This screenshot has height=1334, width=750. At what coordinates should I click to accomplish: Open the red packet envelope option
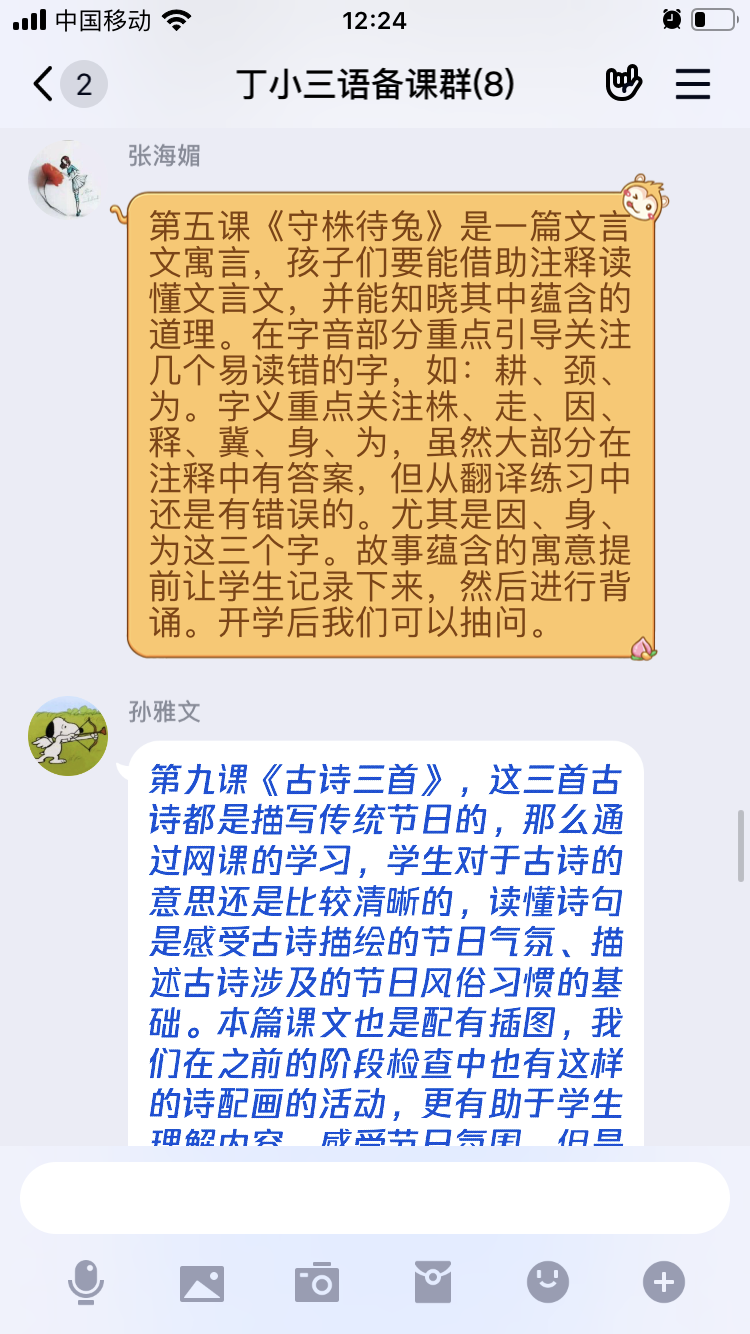(x=433, y=1282)
